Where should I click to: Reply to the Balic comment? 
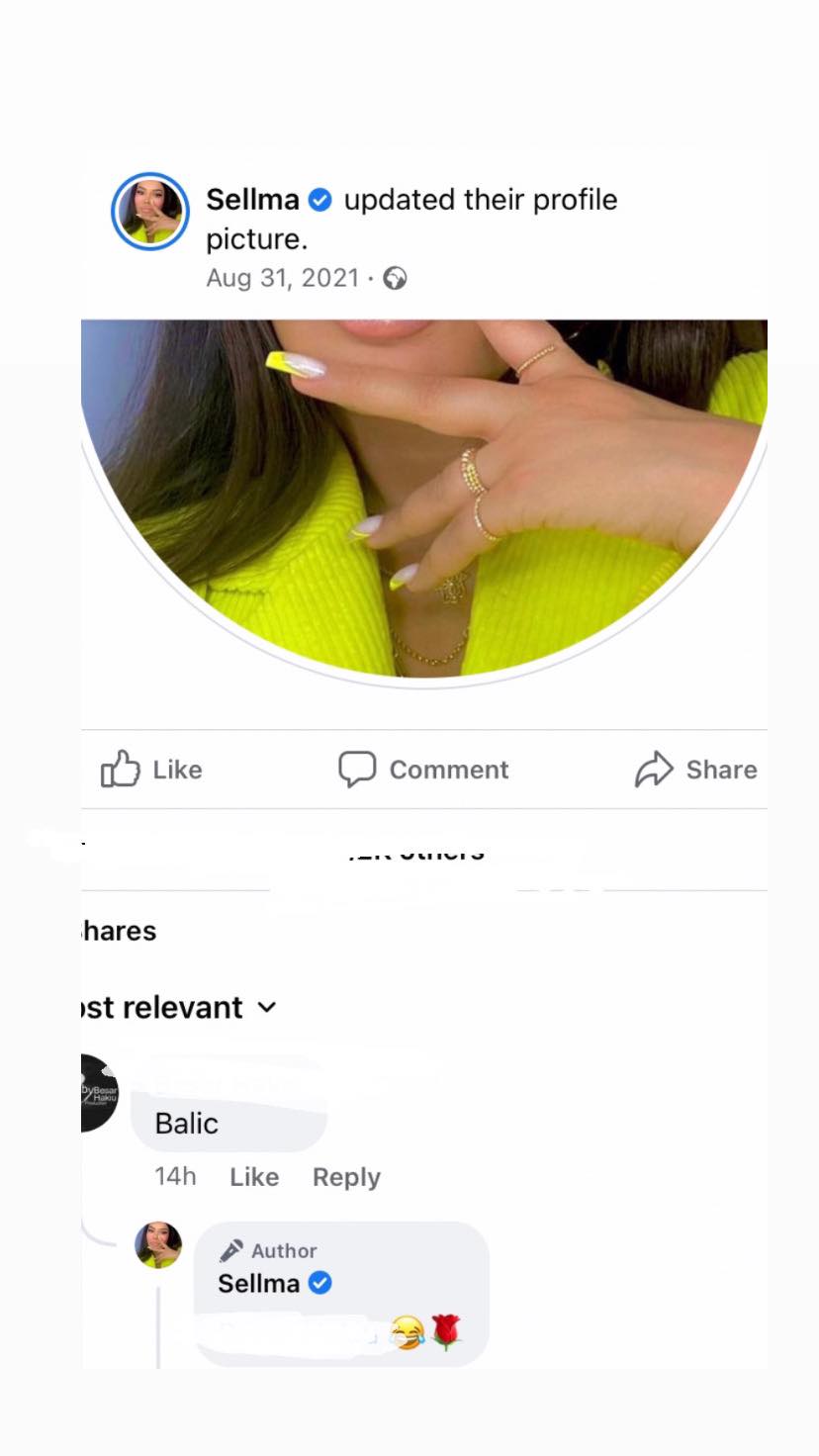[346, 1177]
